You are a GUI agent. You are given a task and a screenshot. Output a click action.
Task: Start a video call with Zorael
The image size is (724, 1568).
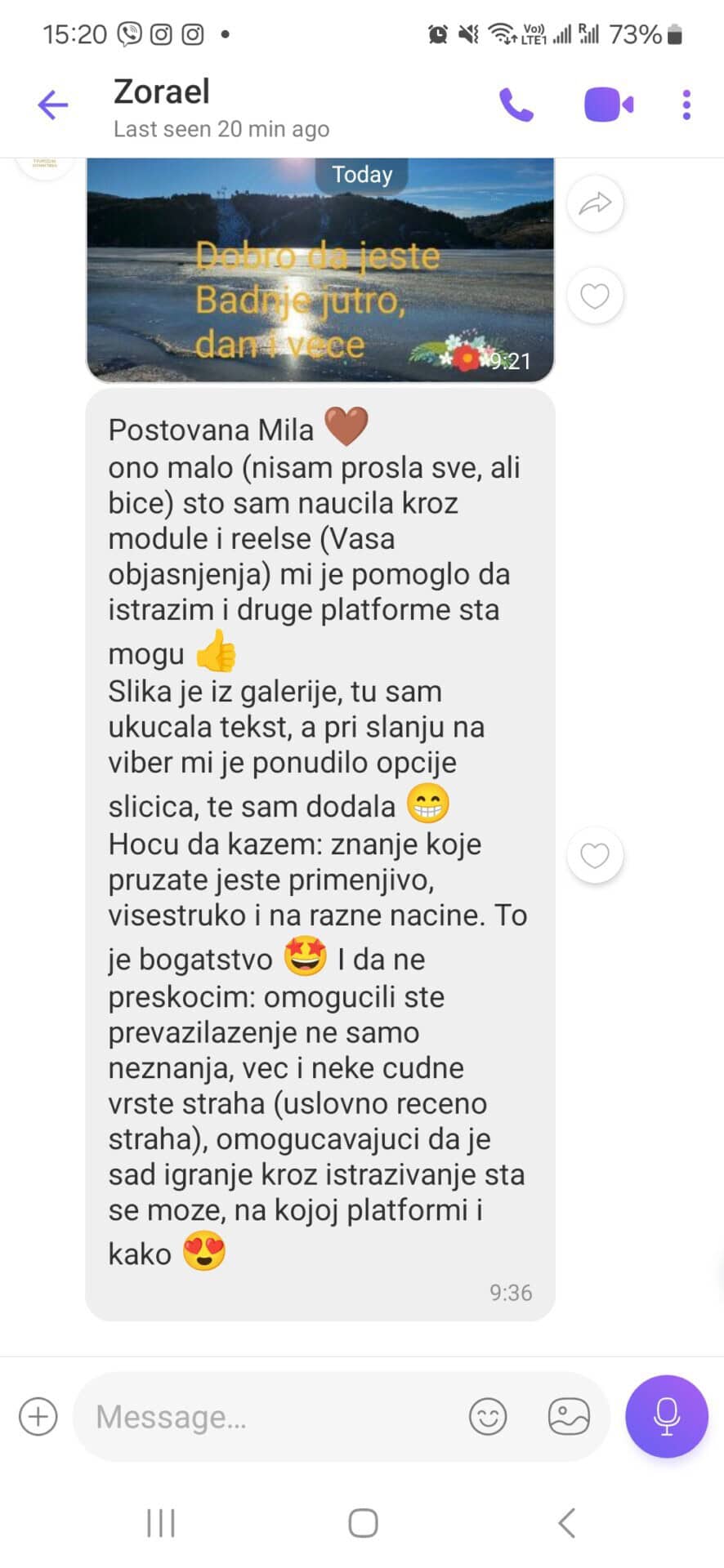(609, 105)
